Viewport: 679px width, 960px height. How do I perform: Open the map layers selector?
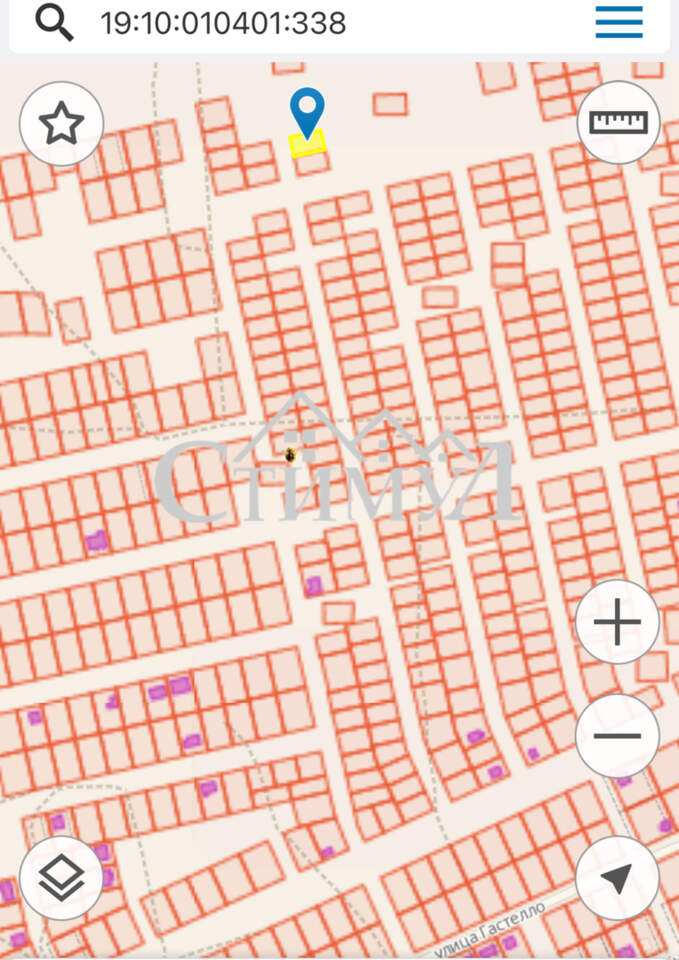(x=61, y=877)
